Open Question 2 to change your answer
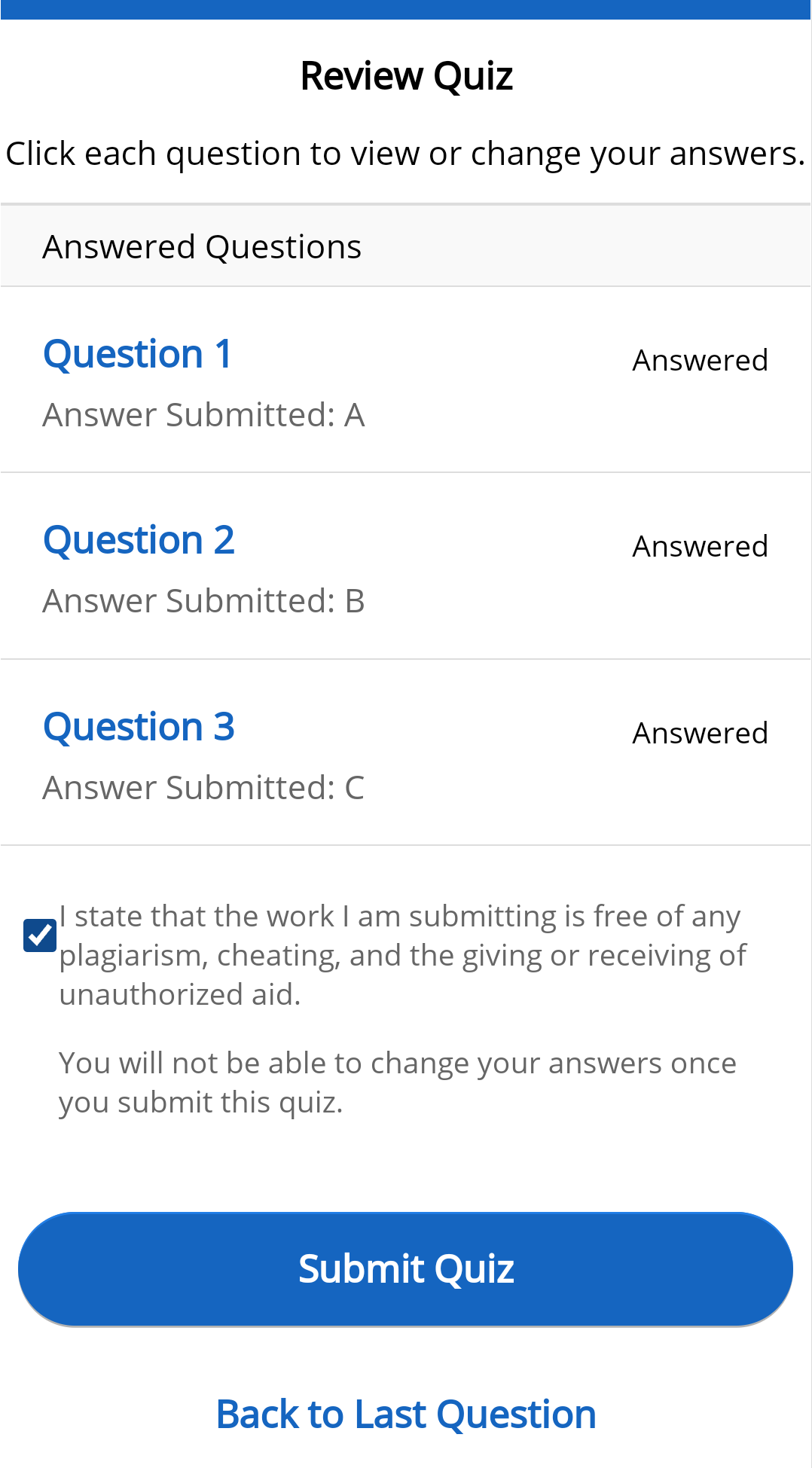 tap(138, 539)
